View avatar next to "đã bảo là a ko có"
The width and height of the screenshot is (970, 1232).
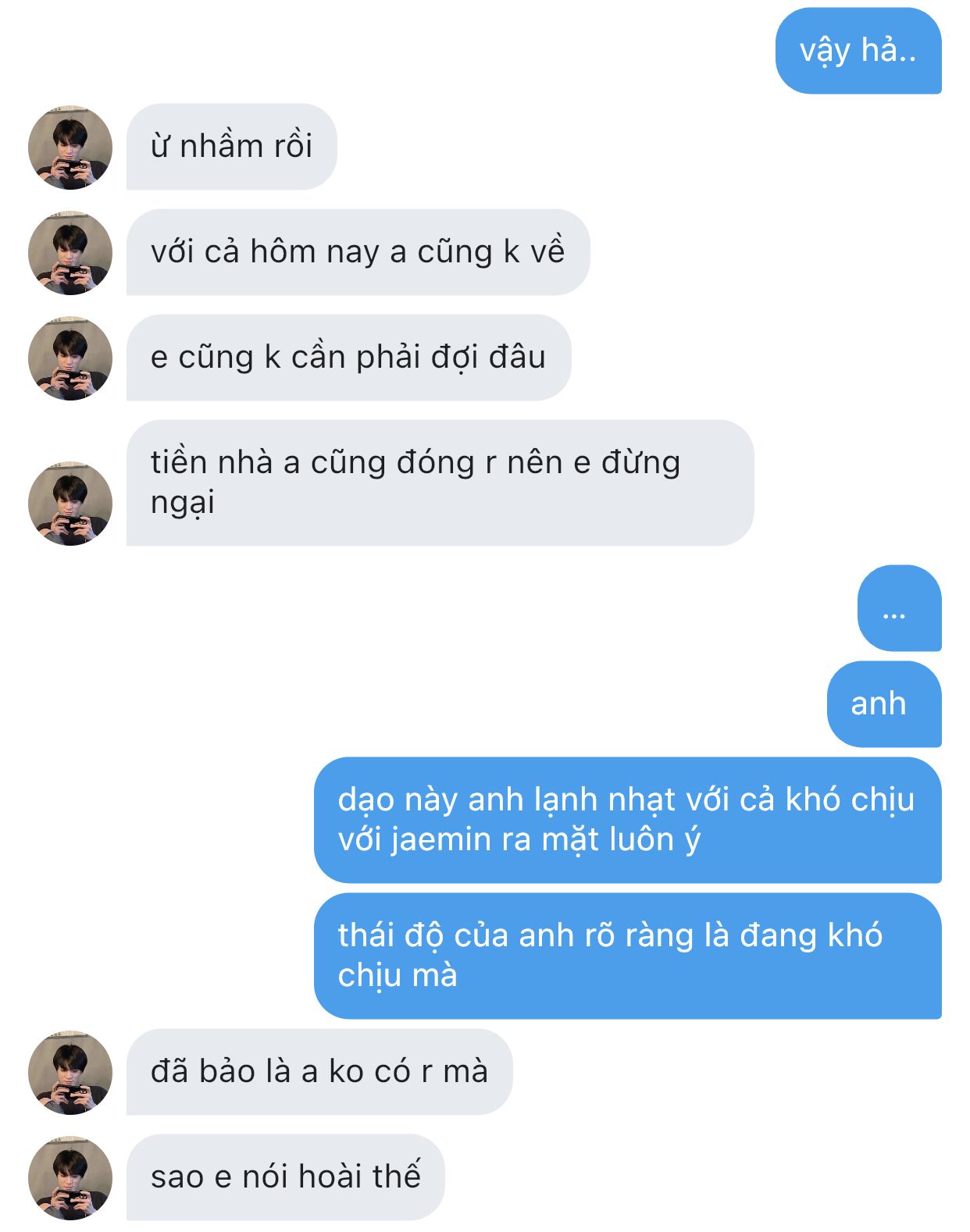[70, 1073]
